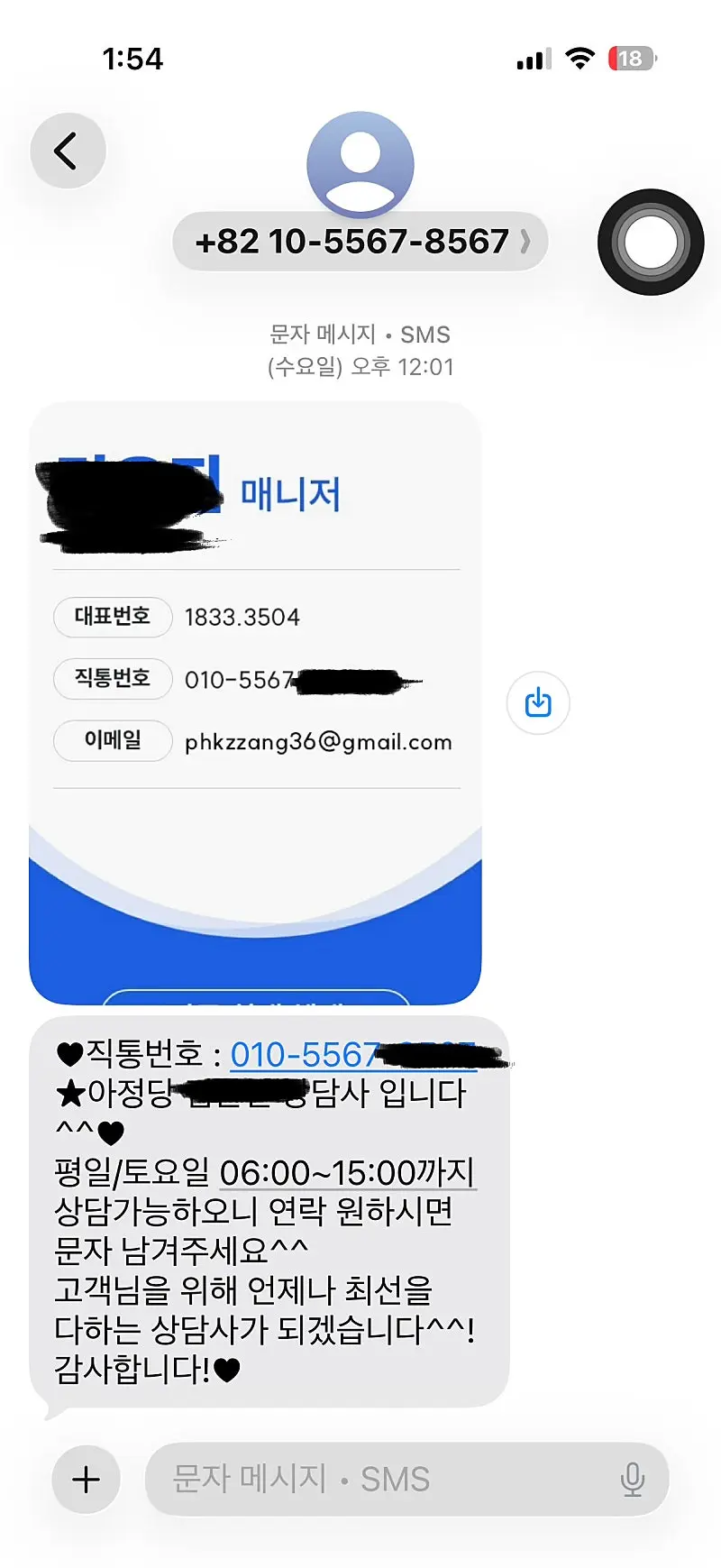Open contact details for +82 10-5567-8567
The image size is (721, 1568).
pyautogui.click(x=360, y=242)
